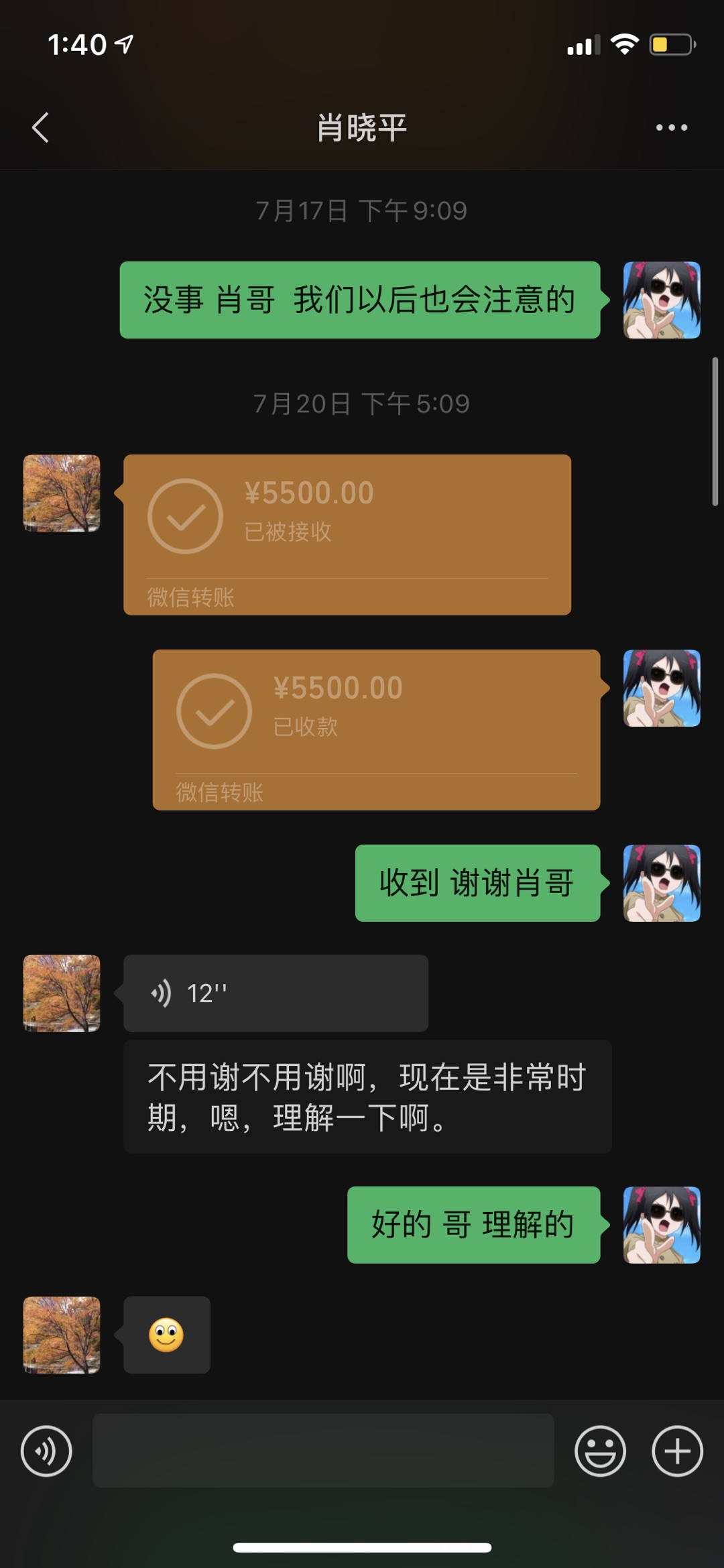Open the chat info overflow menu

click(671, 127)
